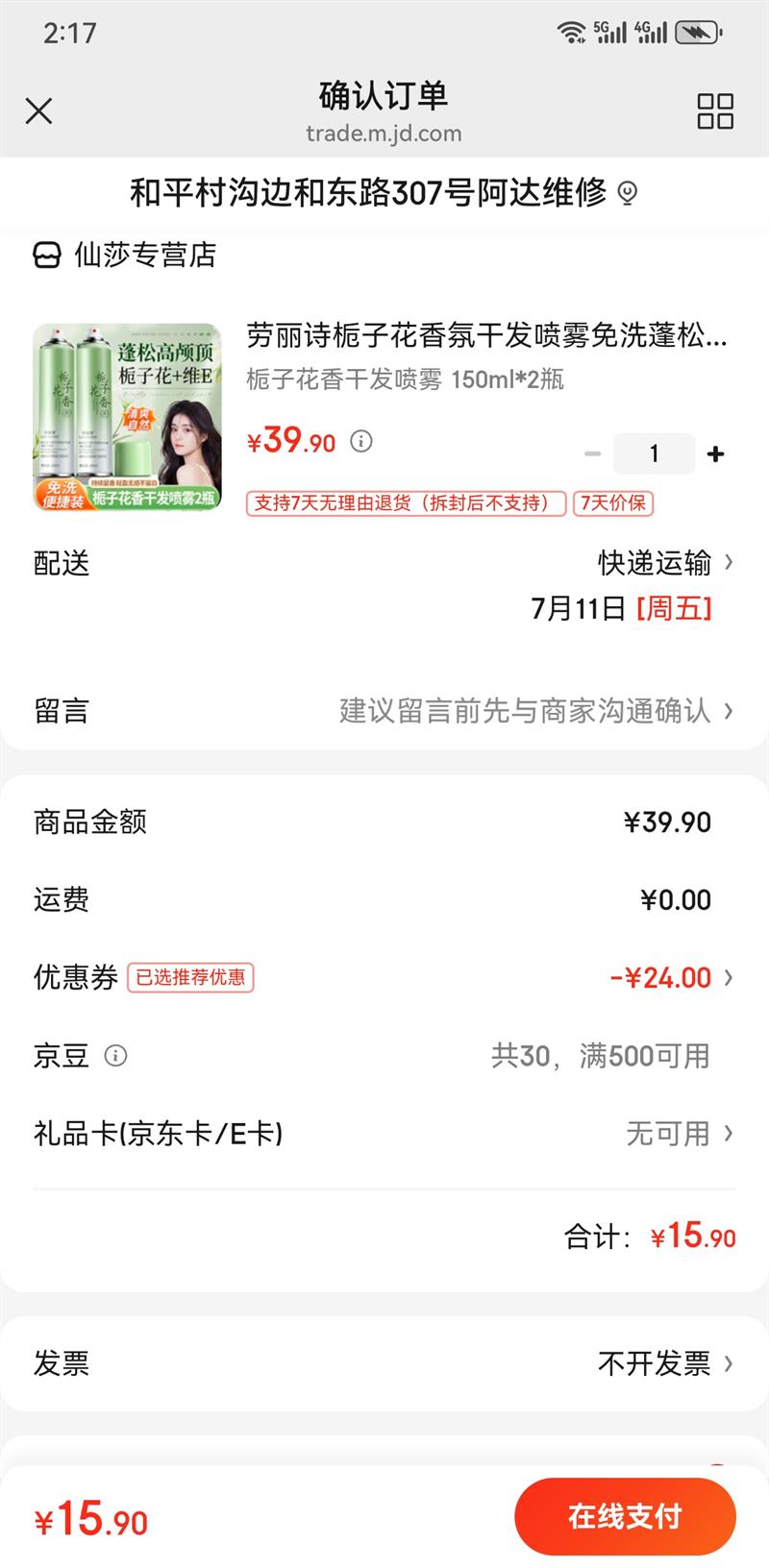Viewport: 769px width, 1568px height.
Task: Open 配送 delivery method options
Action: [x=663, y=563]
